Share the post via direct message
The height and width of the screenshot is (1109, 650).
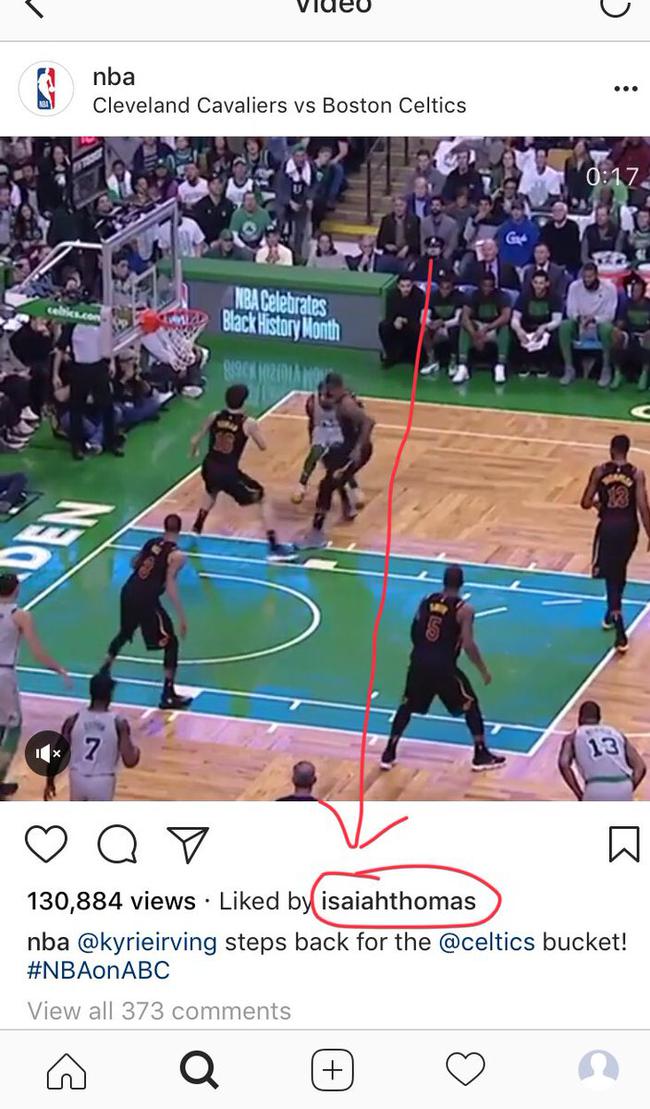click(x=186, y=845)
